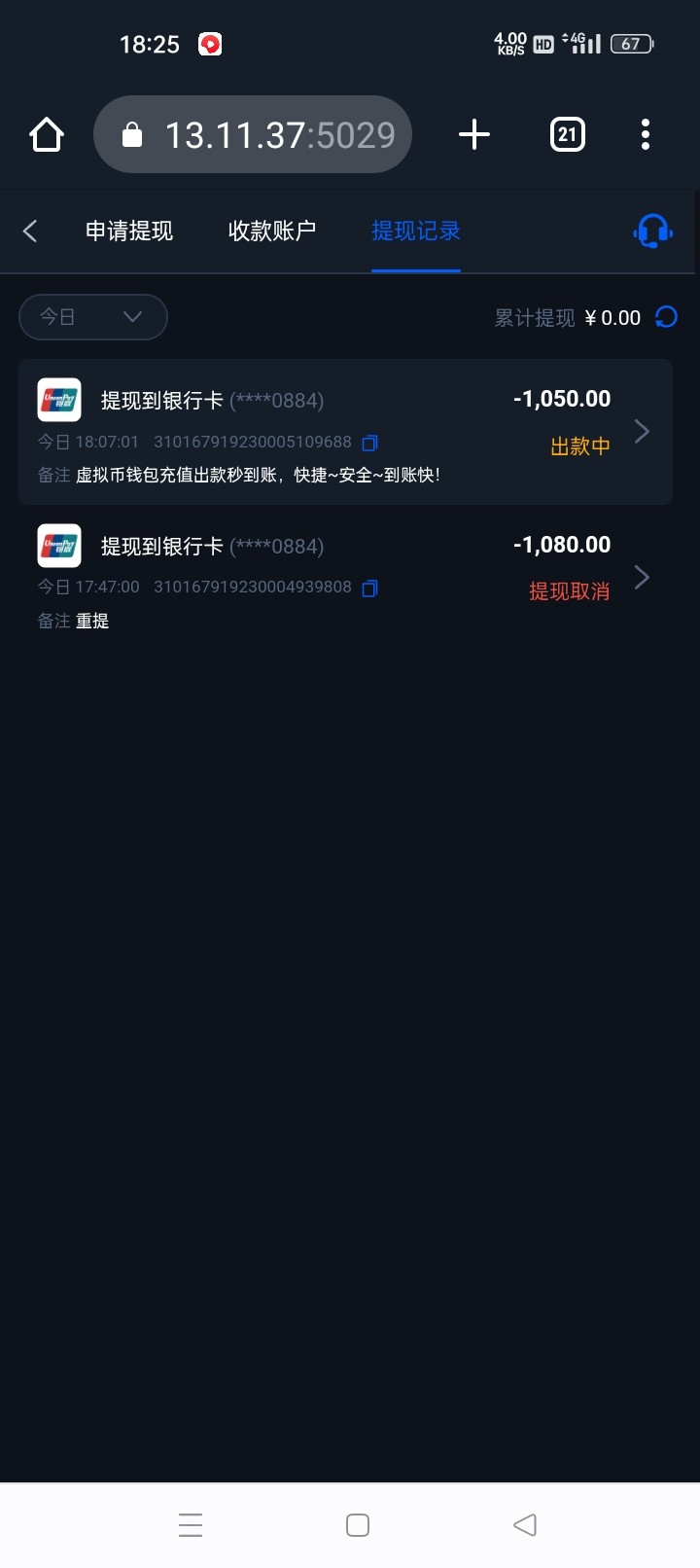This screenshot has width=700, height=1568.
Task: Switch to the 申请提现 tab
Action: 129,231
